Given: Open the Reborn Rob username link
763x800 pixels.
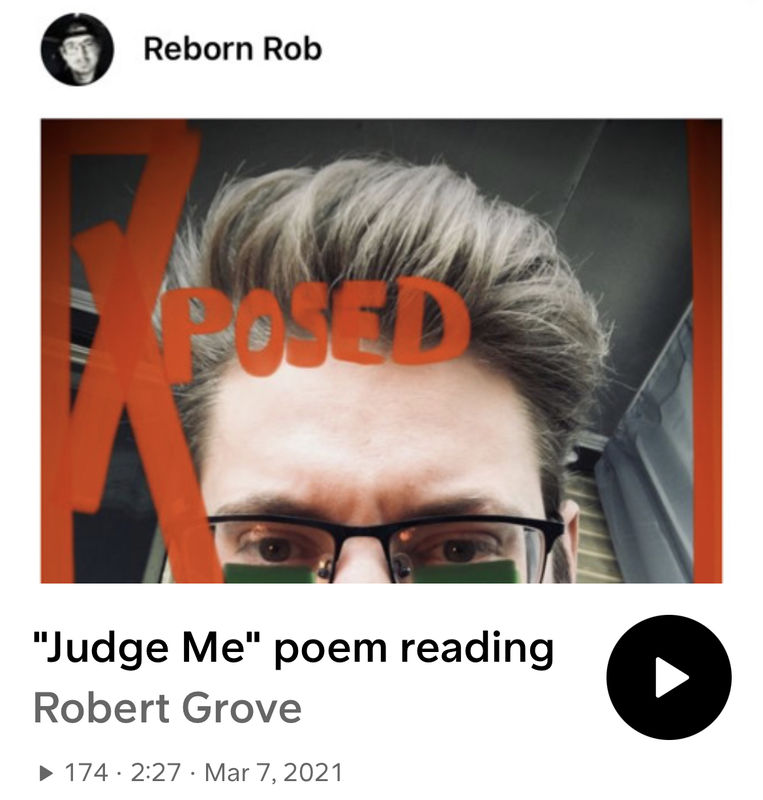Looking at the screenshot, I should [x=232, y=48].
